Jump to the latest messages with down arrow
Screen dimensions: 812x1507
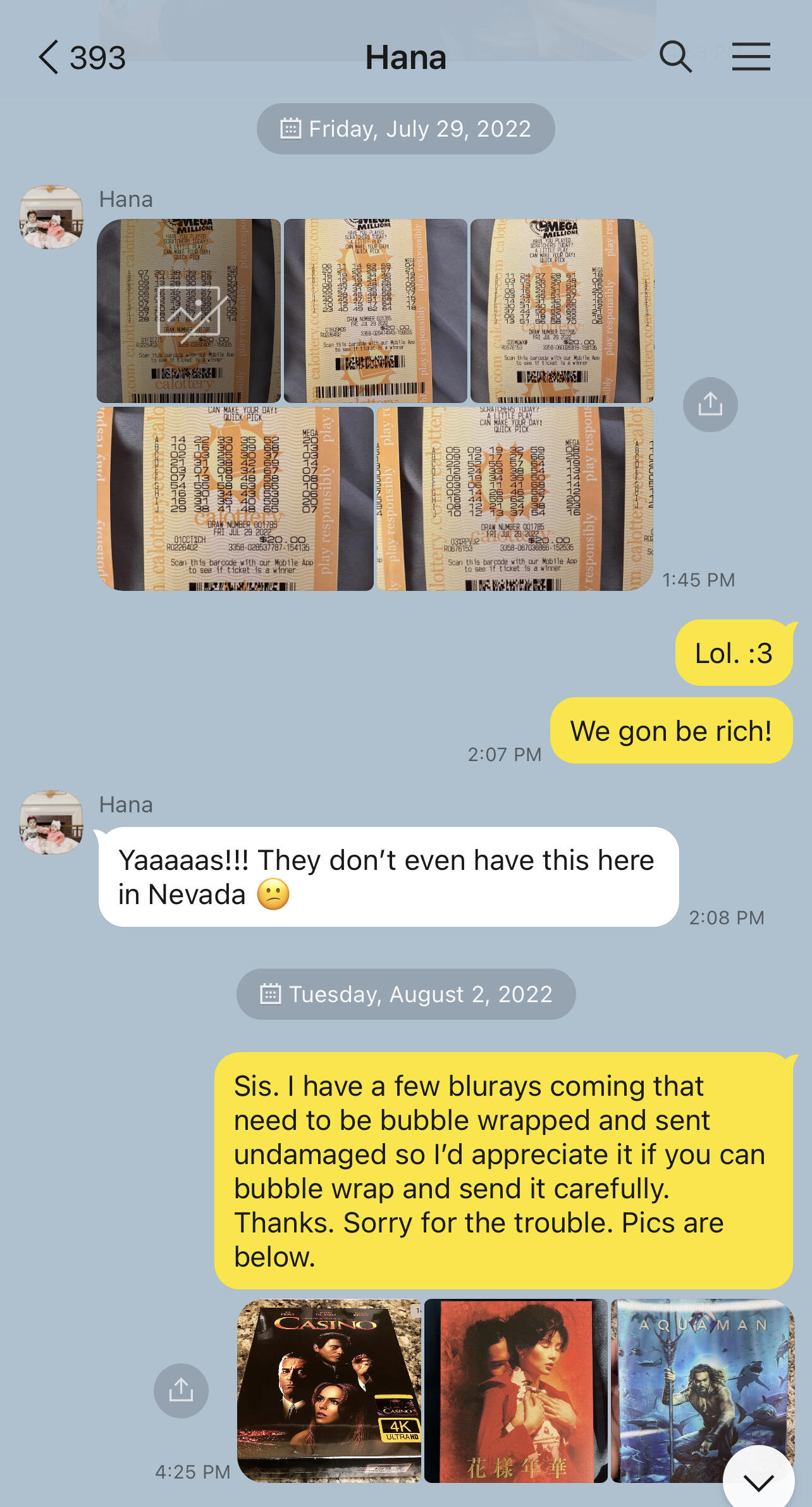[x=758, y=1480]
